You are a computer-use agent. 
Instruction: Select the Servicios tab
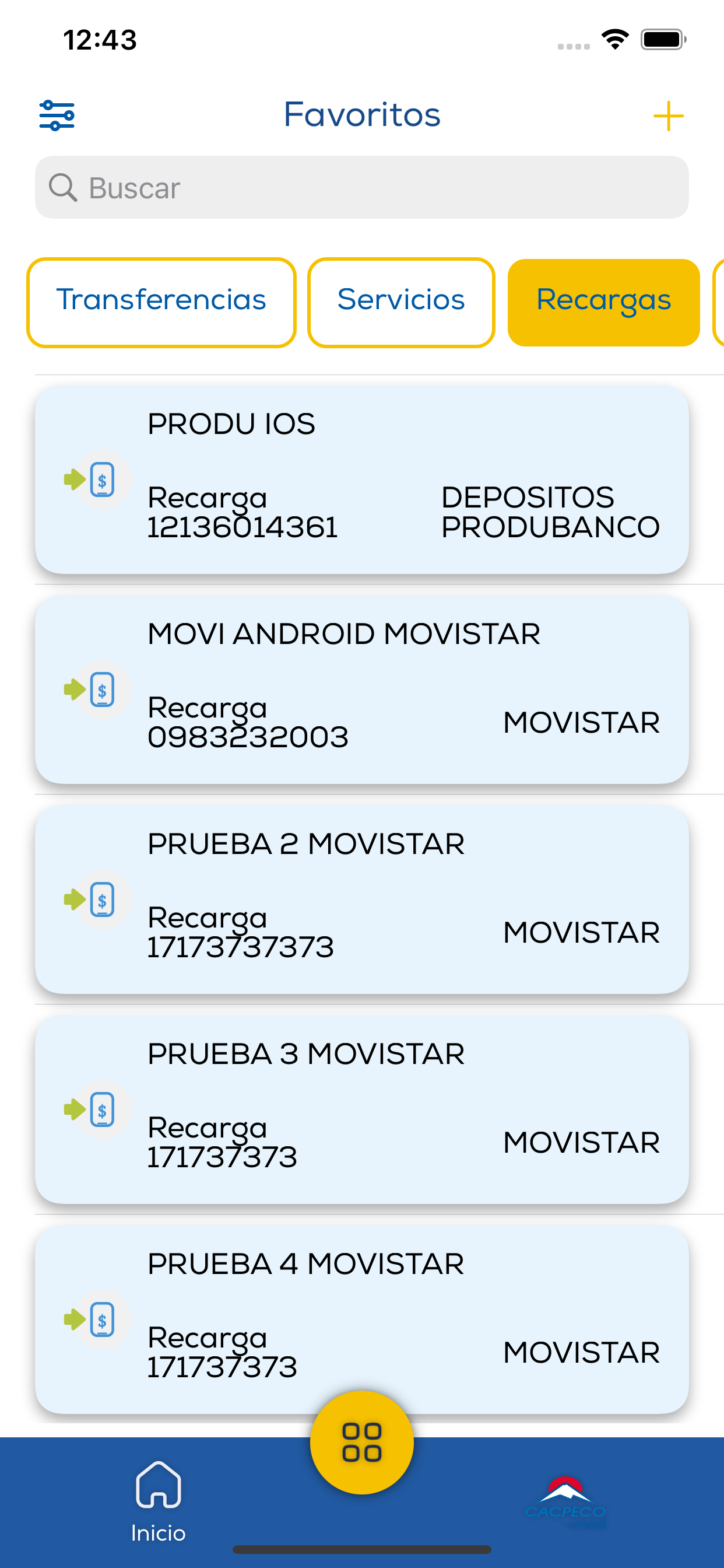401,303
